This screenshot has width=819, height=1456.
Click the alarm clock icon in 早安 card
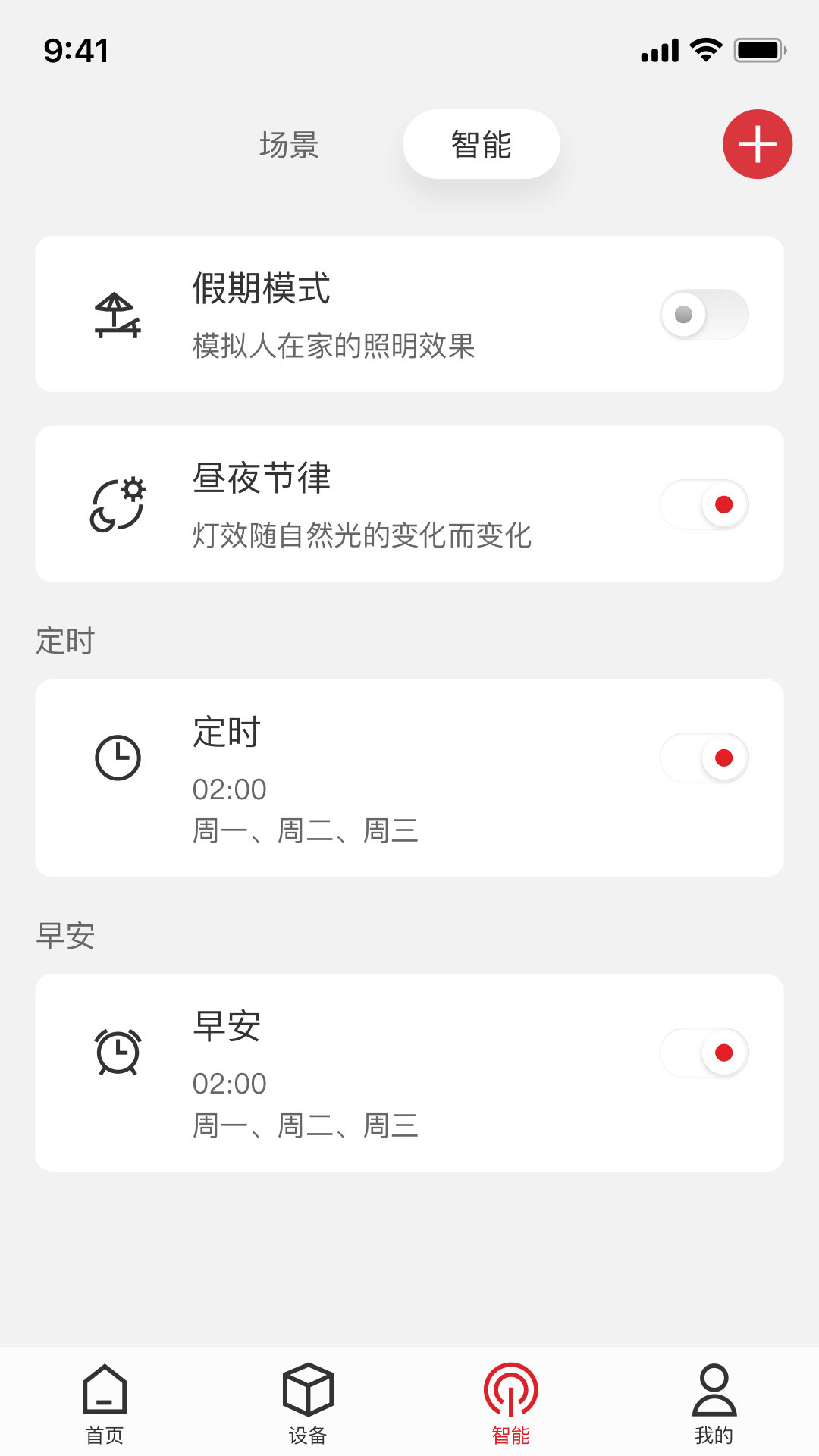click(118, 1053)
